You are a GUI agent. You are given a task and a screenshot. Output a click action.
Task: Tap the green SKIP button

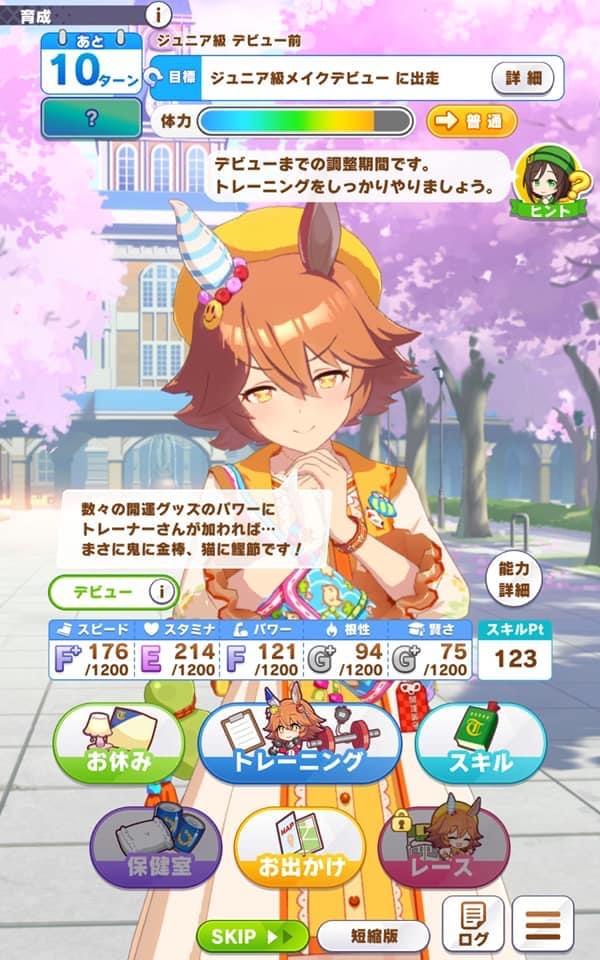click(x=252, y=937)
